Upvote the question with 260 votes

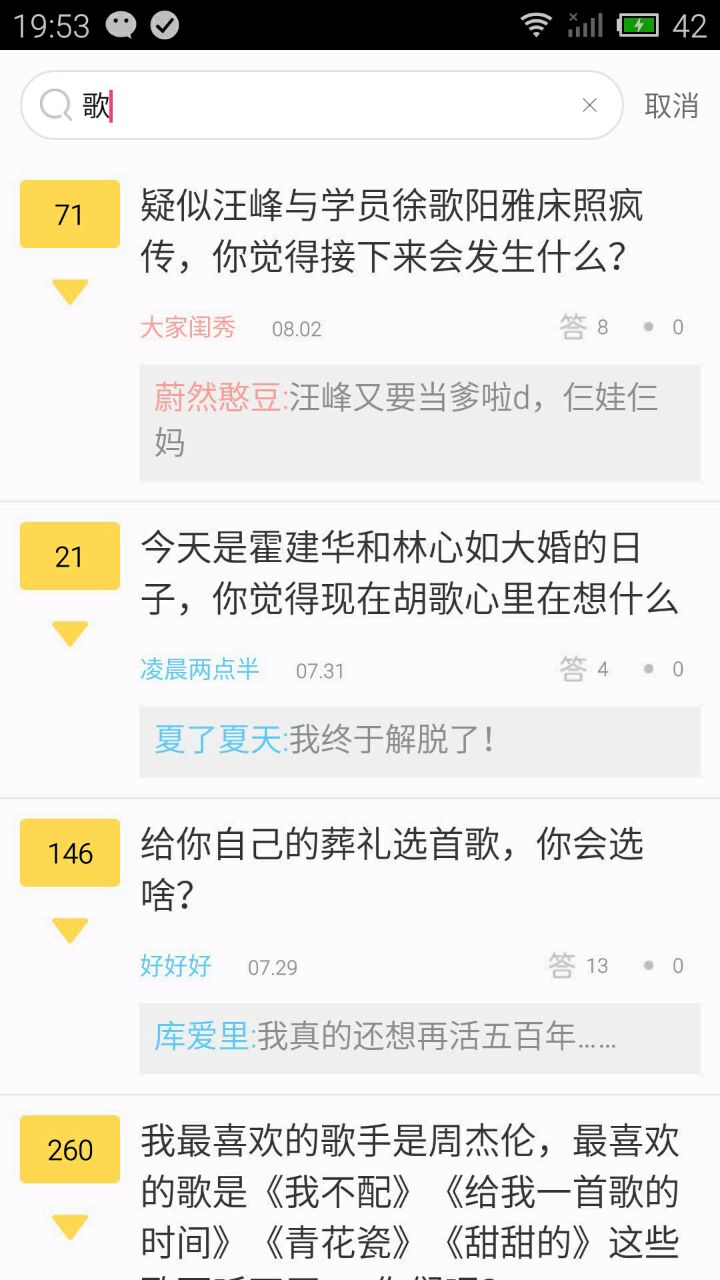70,1149
